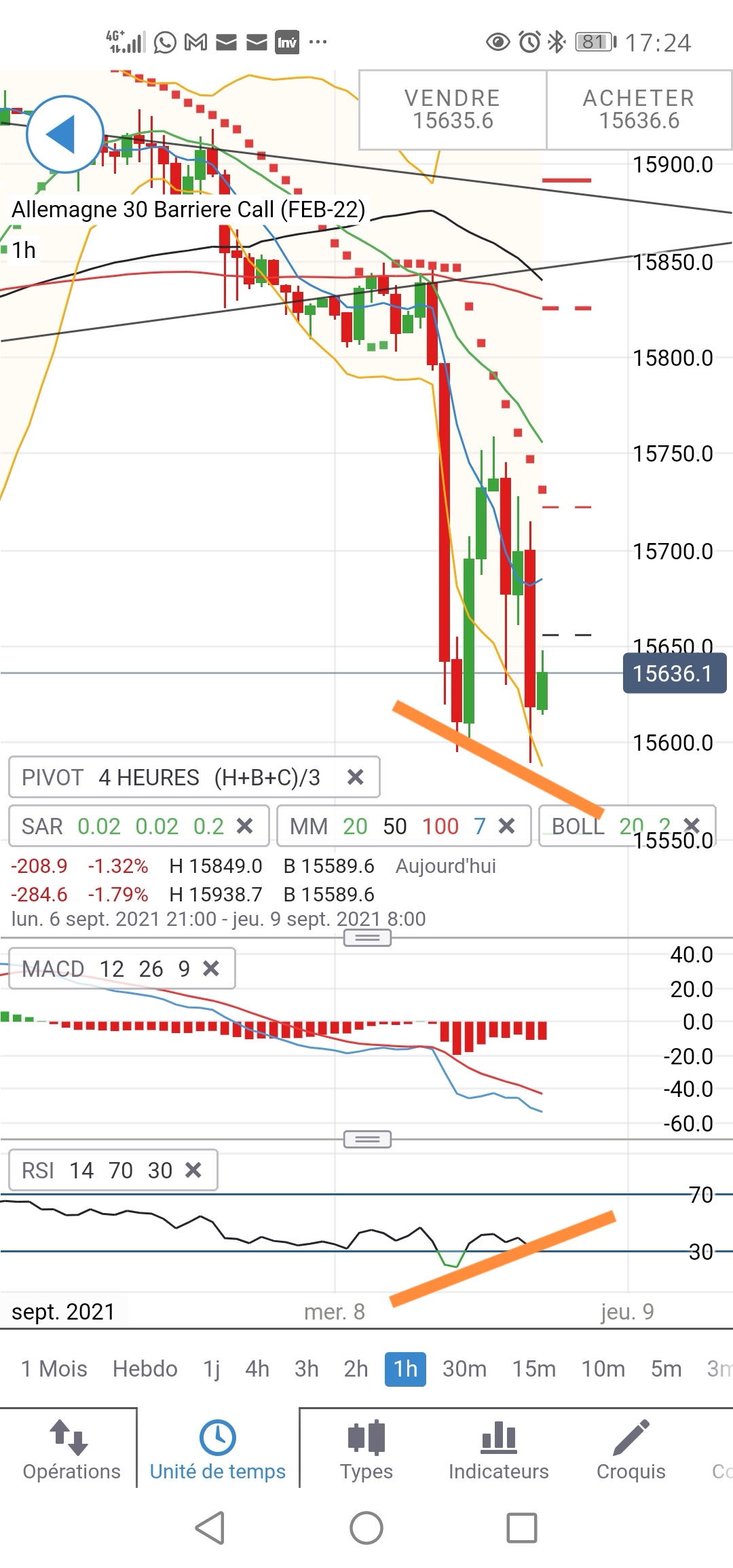Tap the Unité de temps toolbar item
733x1568 pixels.
(218, 1449)
